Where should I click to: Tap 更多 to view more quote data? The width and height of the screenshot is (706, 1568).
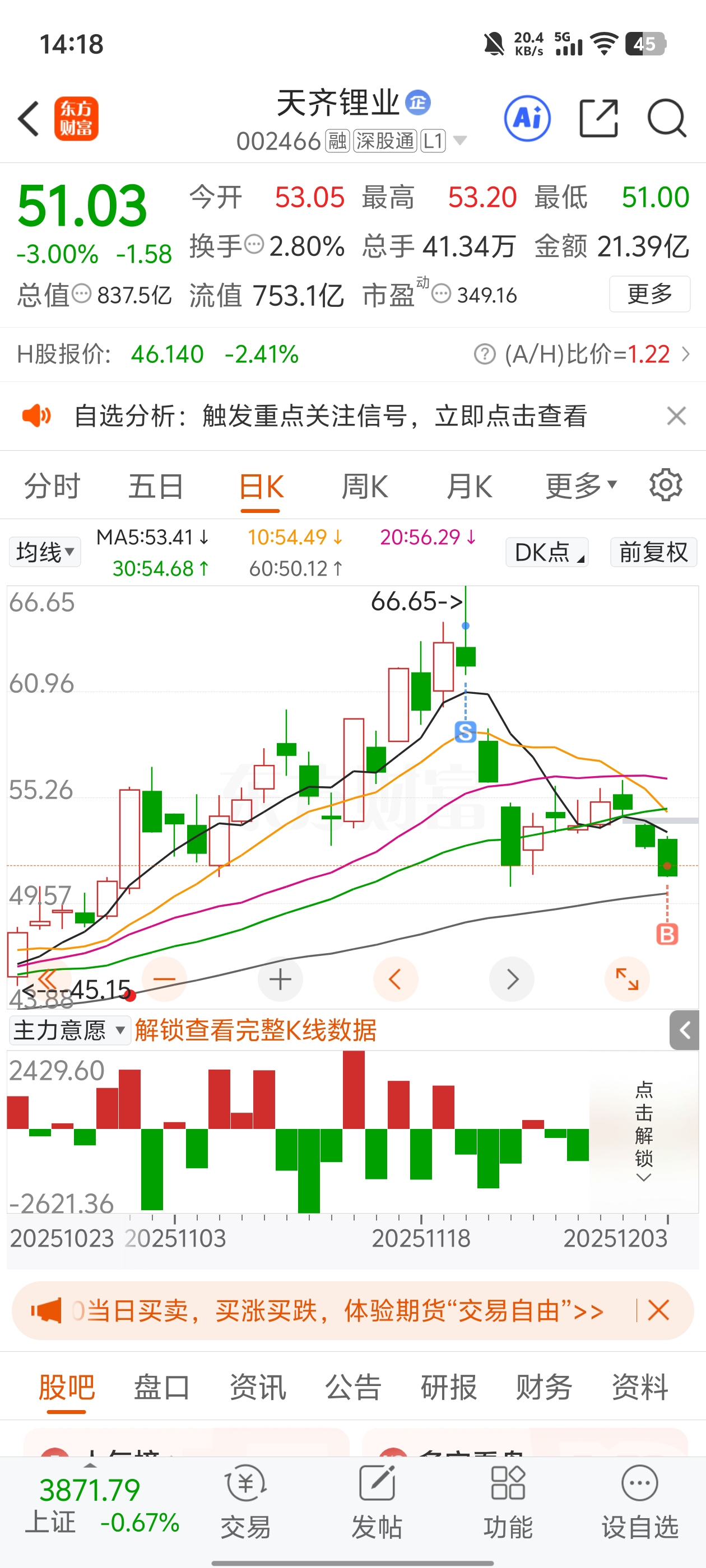[649, 295]
